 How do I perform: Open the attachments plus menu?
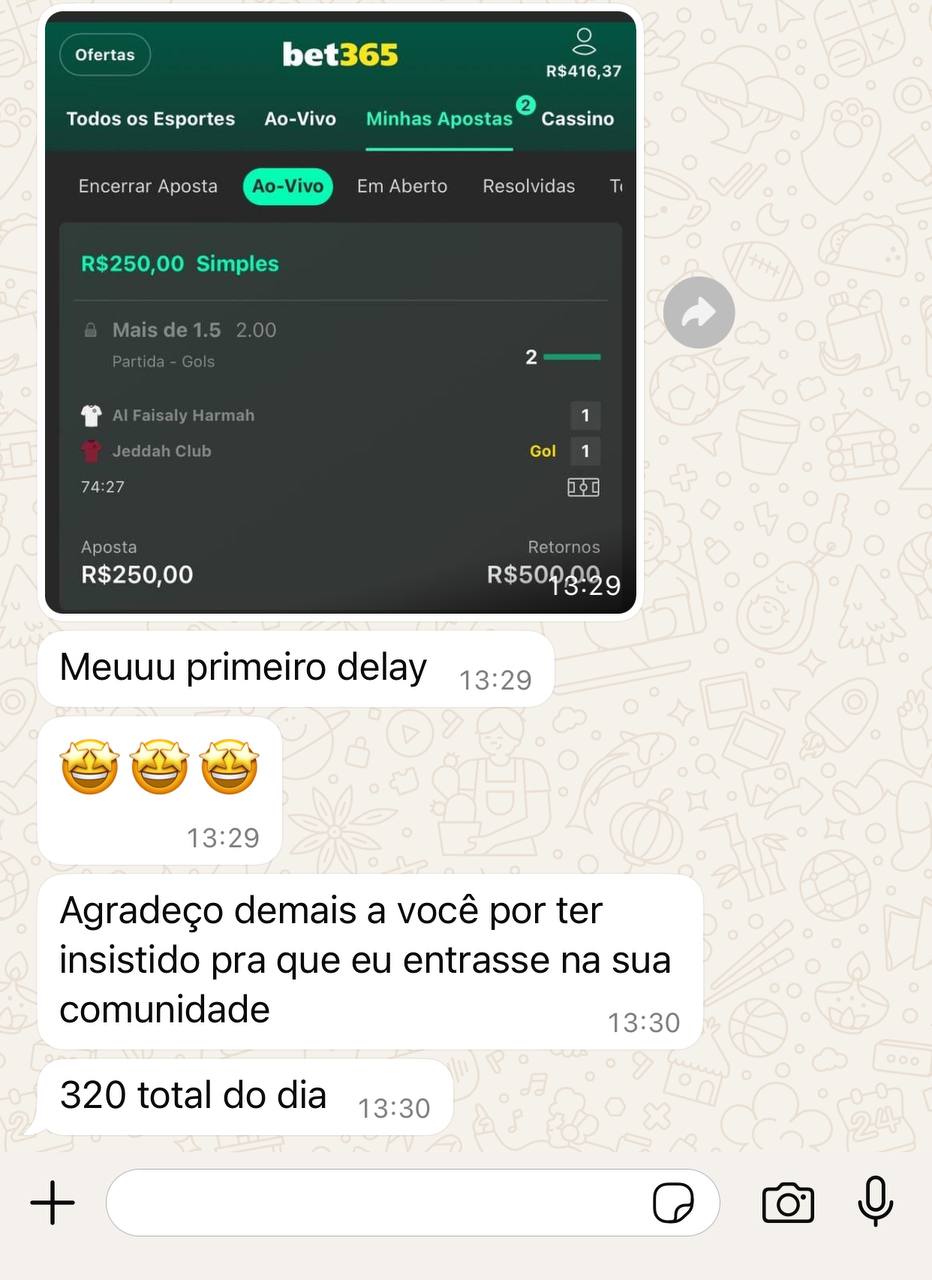(52, 1202)
